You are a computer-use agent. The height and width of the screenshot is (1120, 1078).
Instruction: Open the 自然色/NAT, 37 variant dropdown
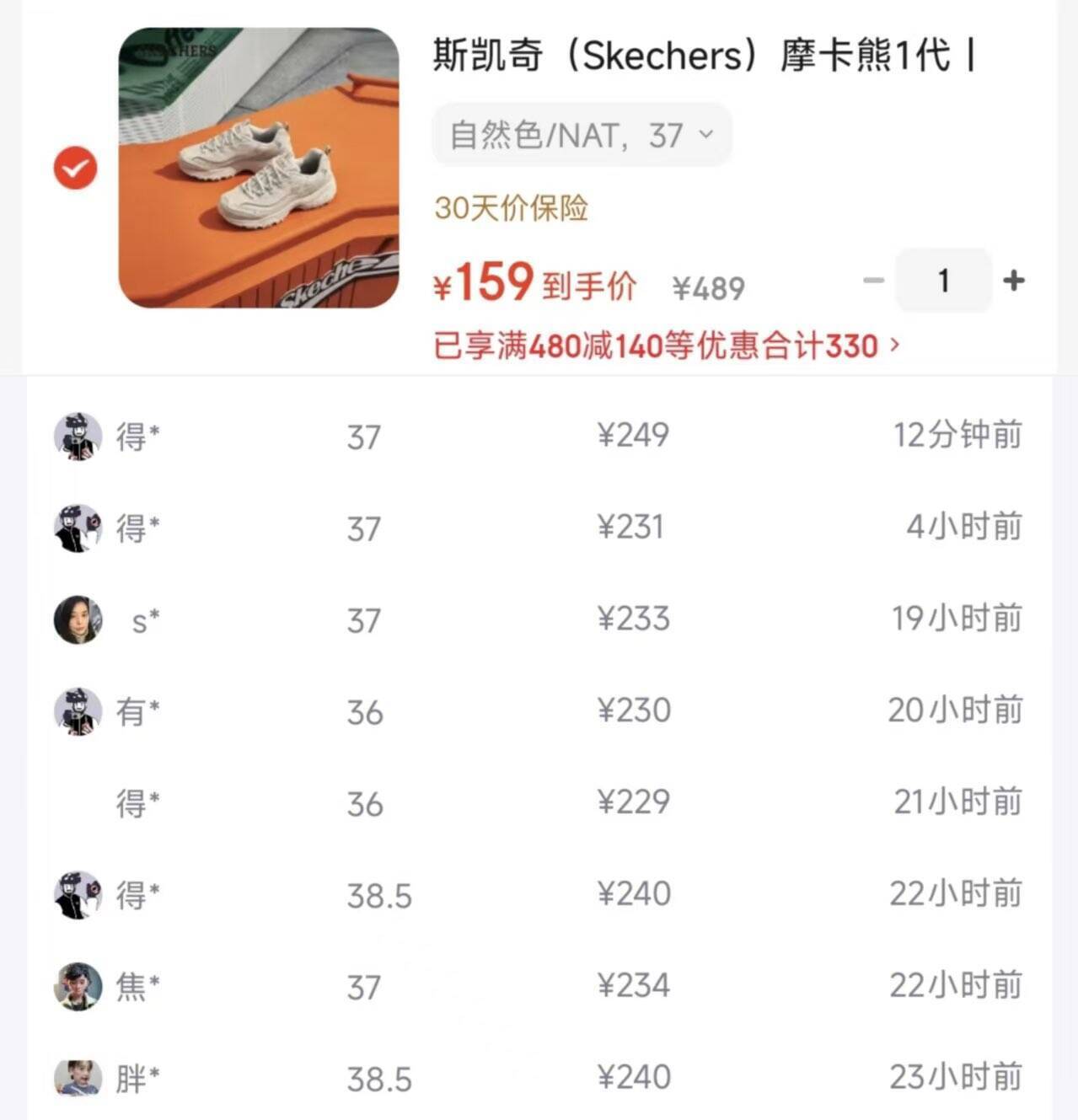pos(582,135)
